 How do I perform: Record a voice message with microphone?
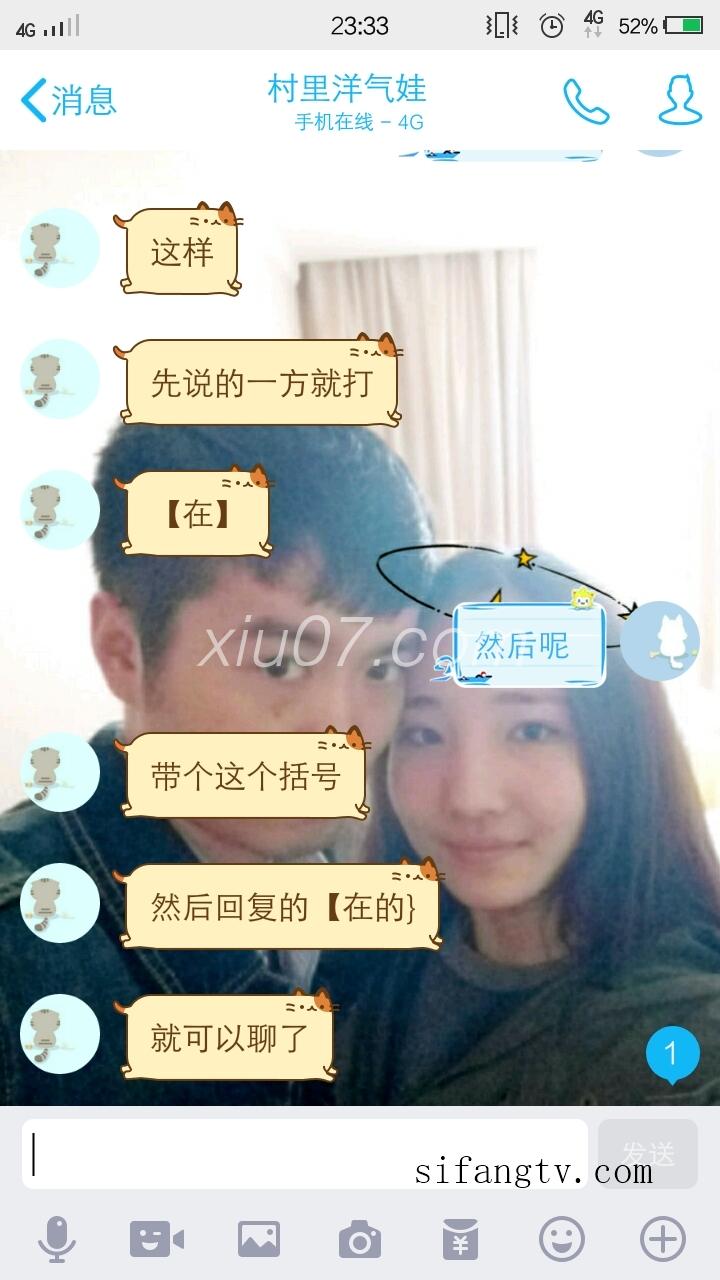point(57,1240)
